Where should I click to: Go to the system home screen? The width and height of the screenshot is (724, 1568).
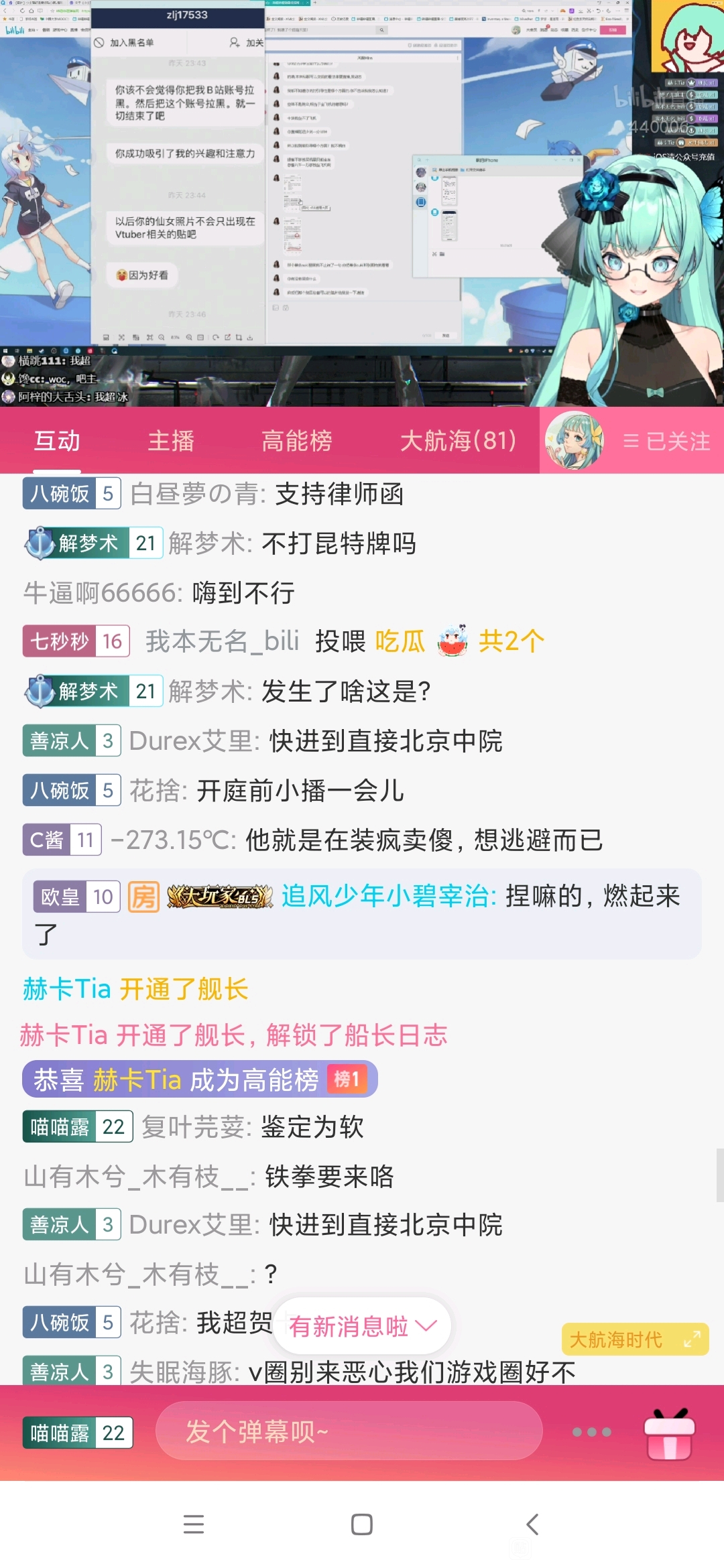(x=362, y=1524)
